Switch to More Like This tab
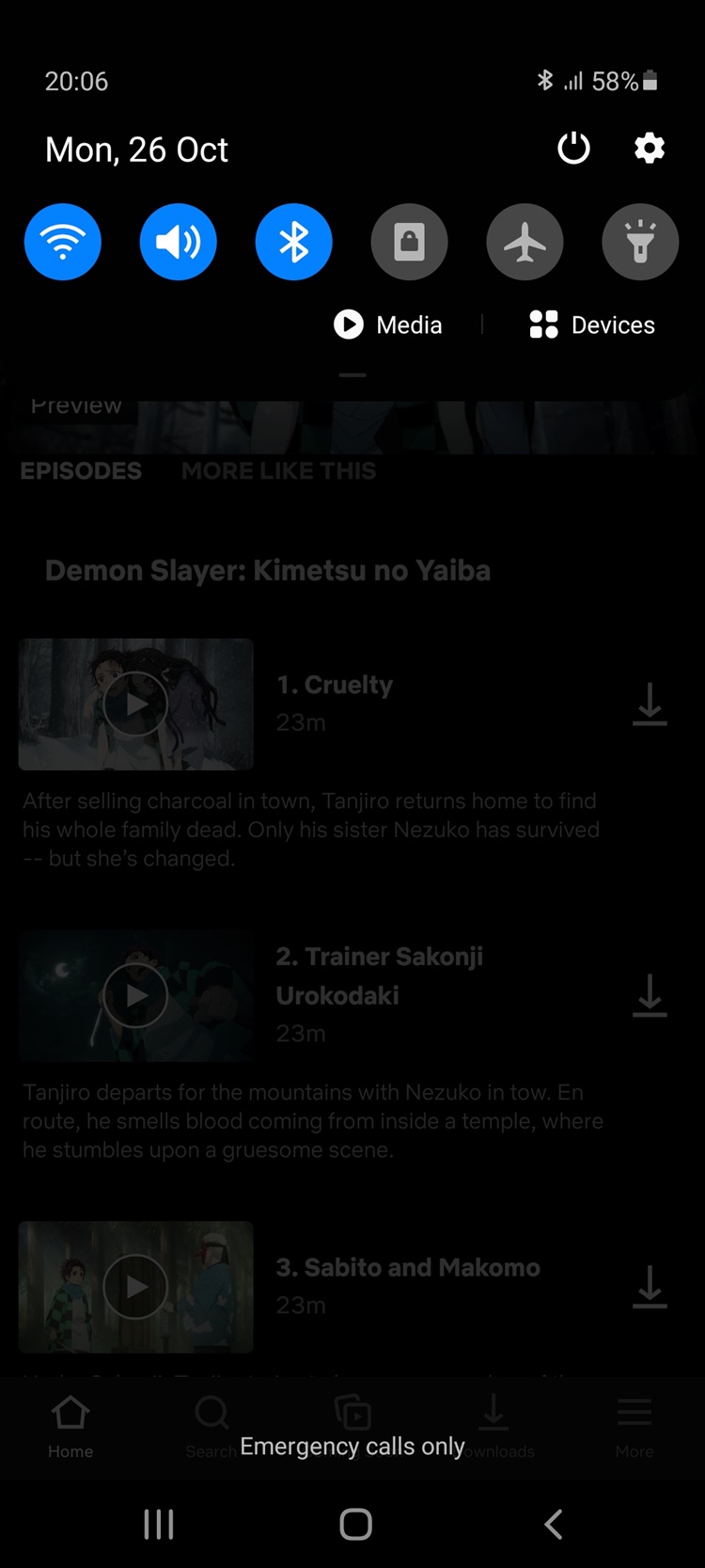 coord(279,471)
